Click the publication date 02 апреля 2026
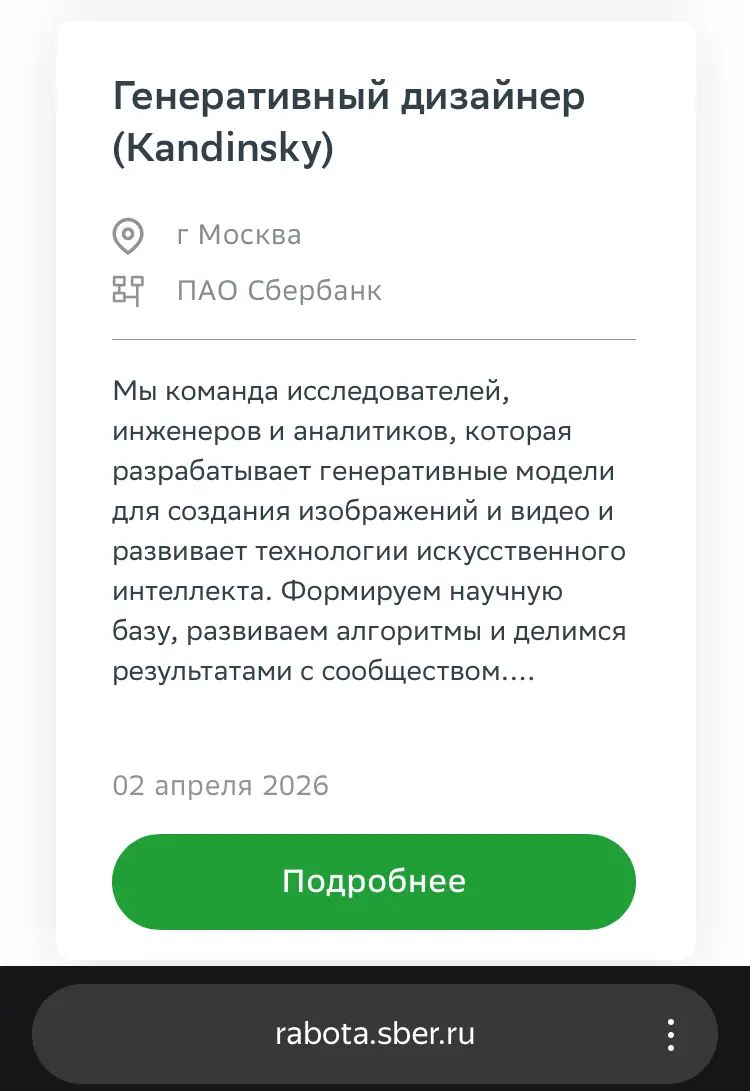This screenshot has height=1091, width=750. [220, 786]
